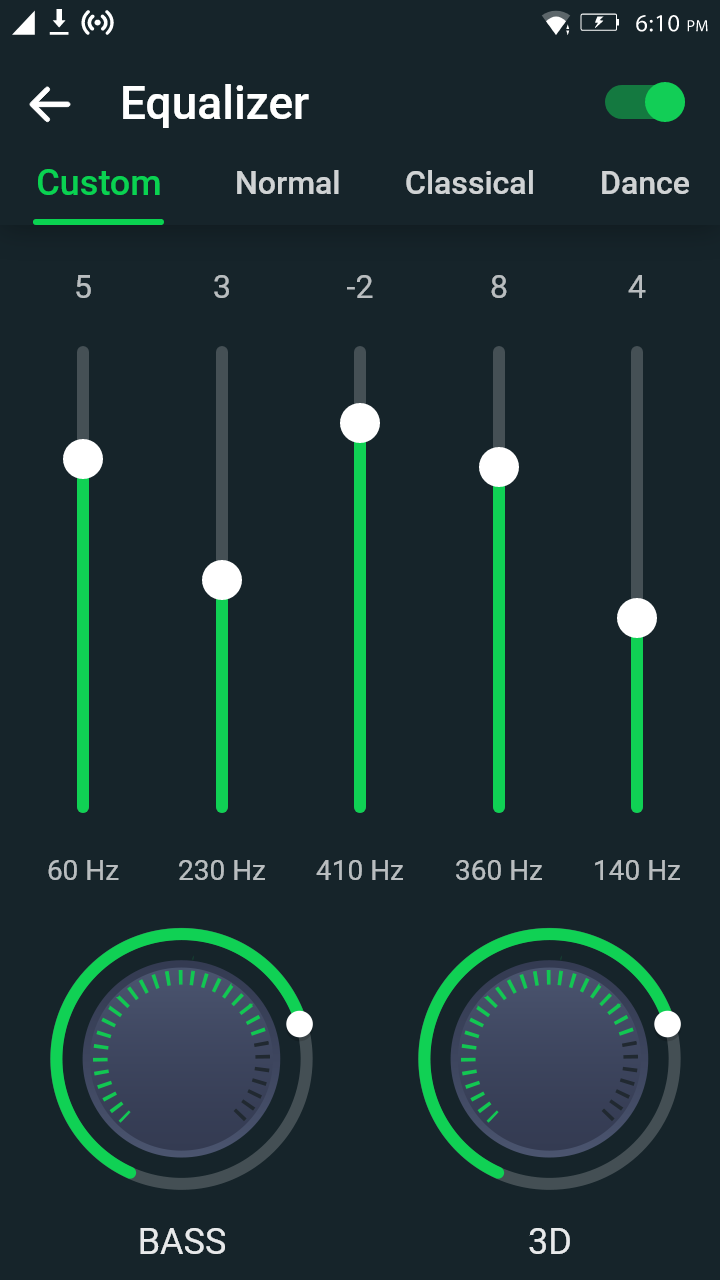Click the 230 Hz slider handle
Viewport: 720px width, 1280px height.
221,579
